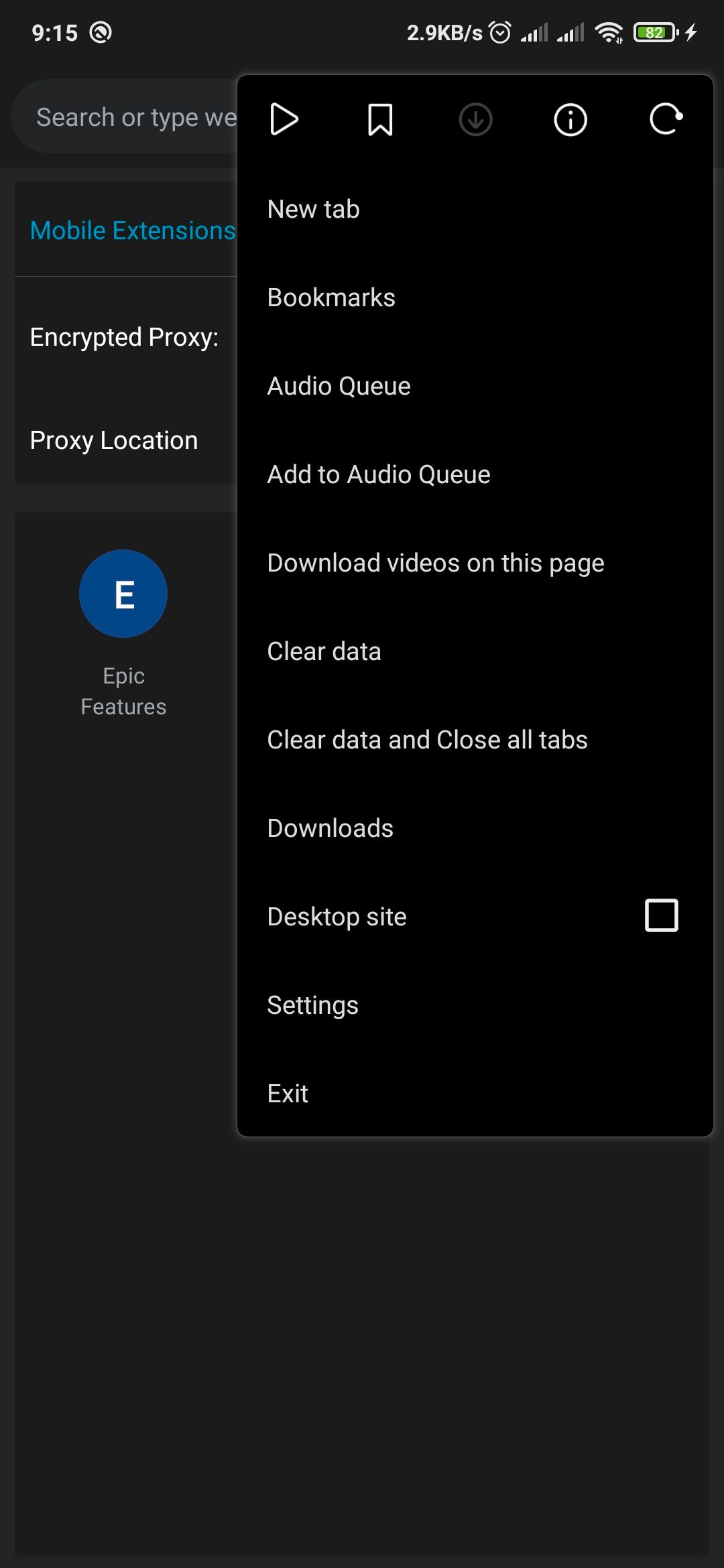Open the Audio Queue

338,385
